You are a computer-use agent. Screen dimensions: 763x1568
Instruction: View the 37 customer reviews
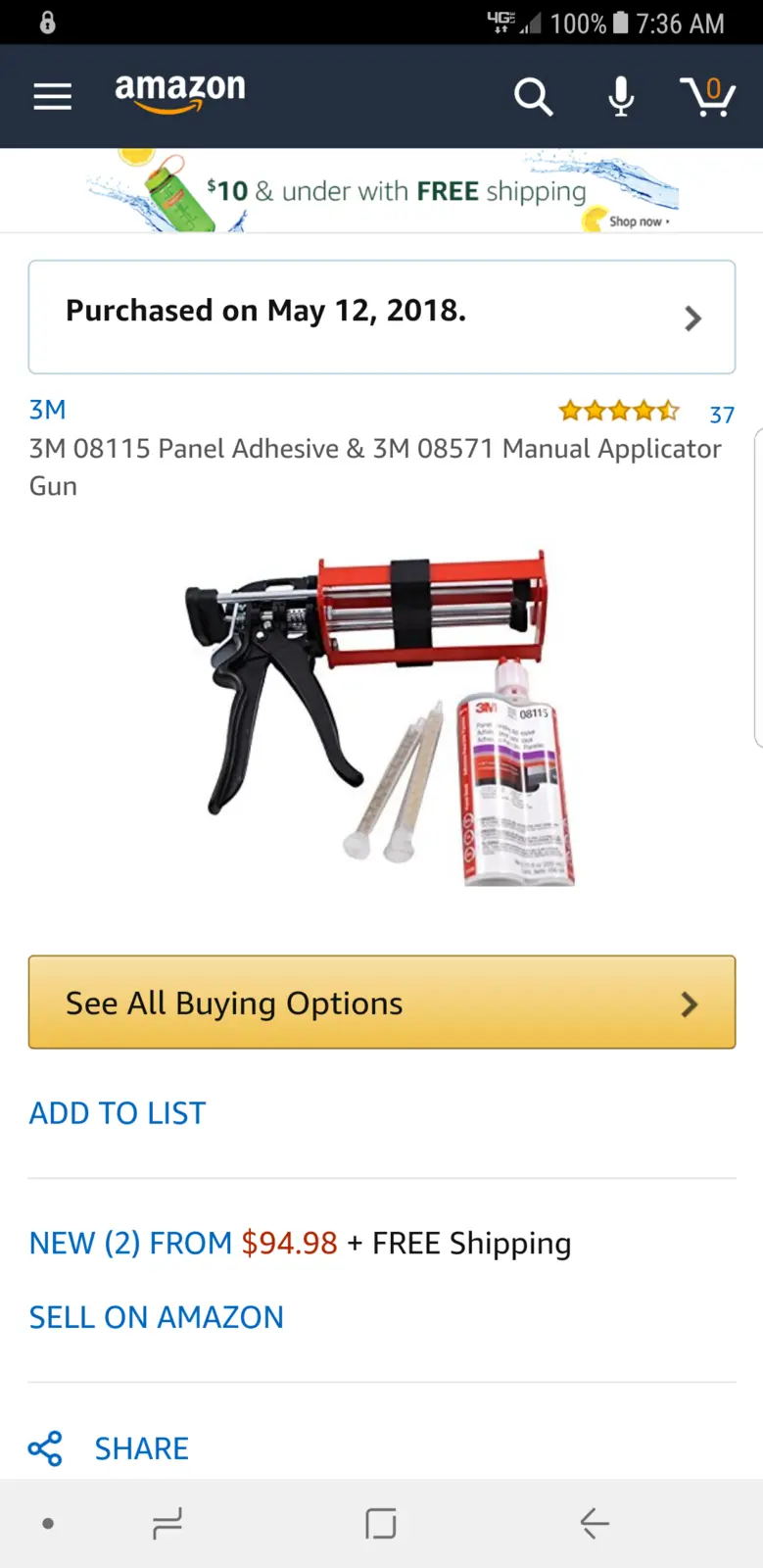pos(722,415)
